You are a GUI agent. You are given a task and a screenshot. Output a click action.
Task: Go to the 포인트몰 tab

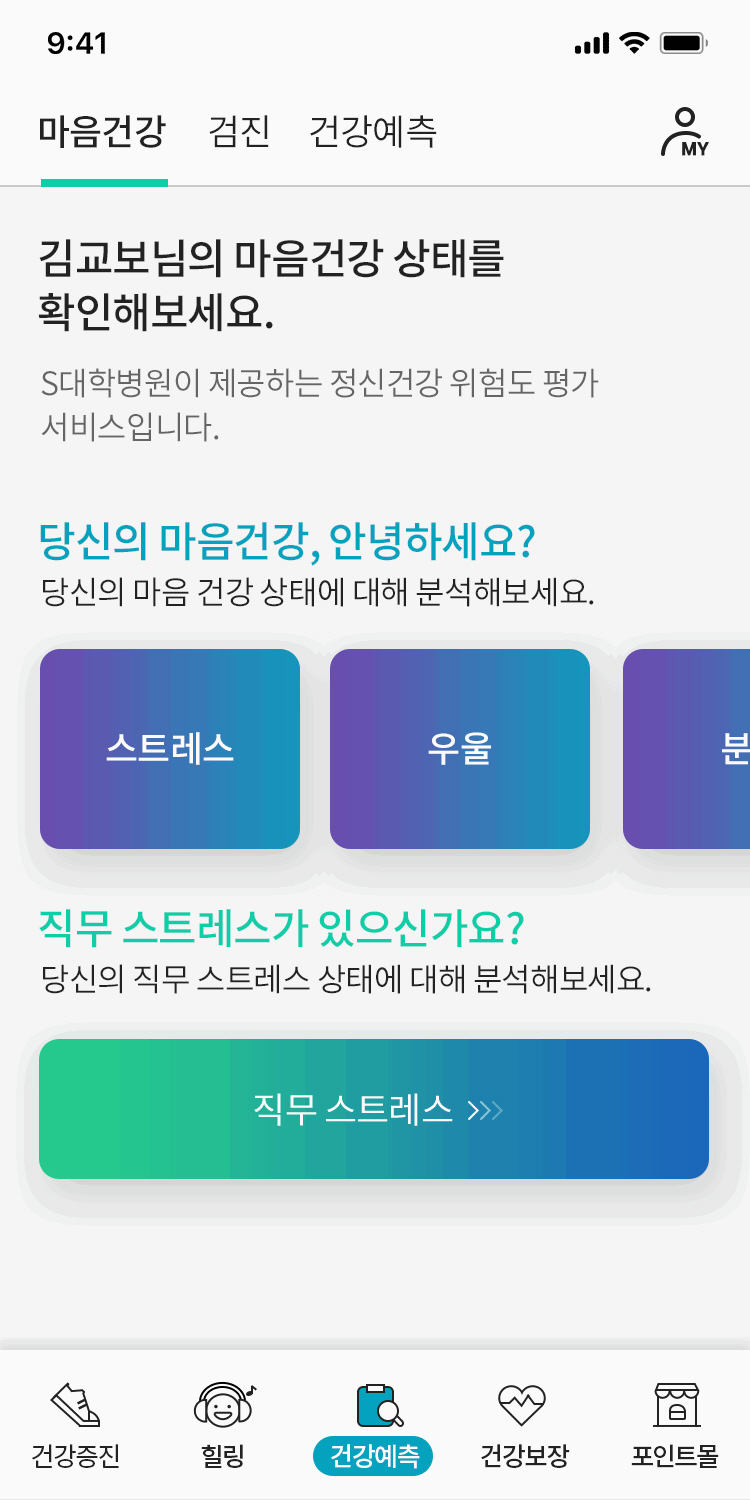click(x=675, y=1424)
